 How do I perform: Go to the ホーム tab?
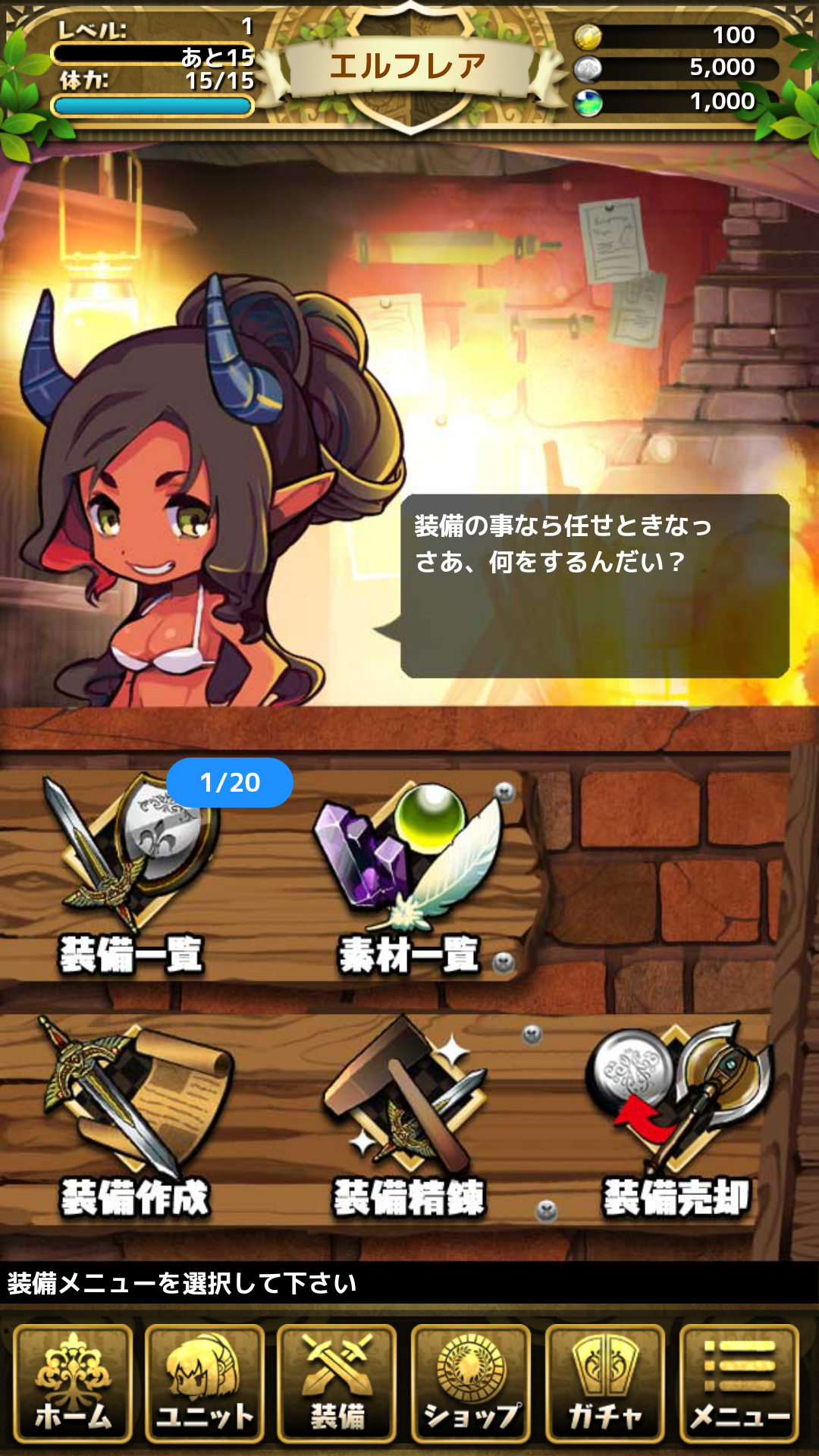click(x=73, y=1382)
